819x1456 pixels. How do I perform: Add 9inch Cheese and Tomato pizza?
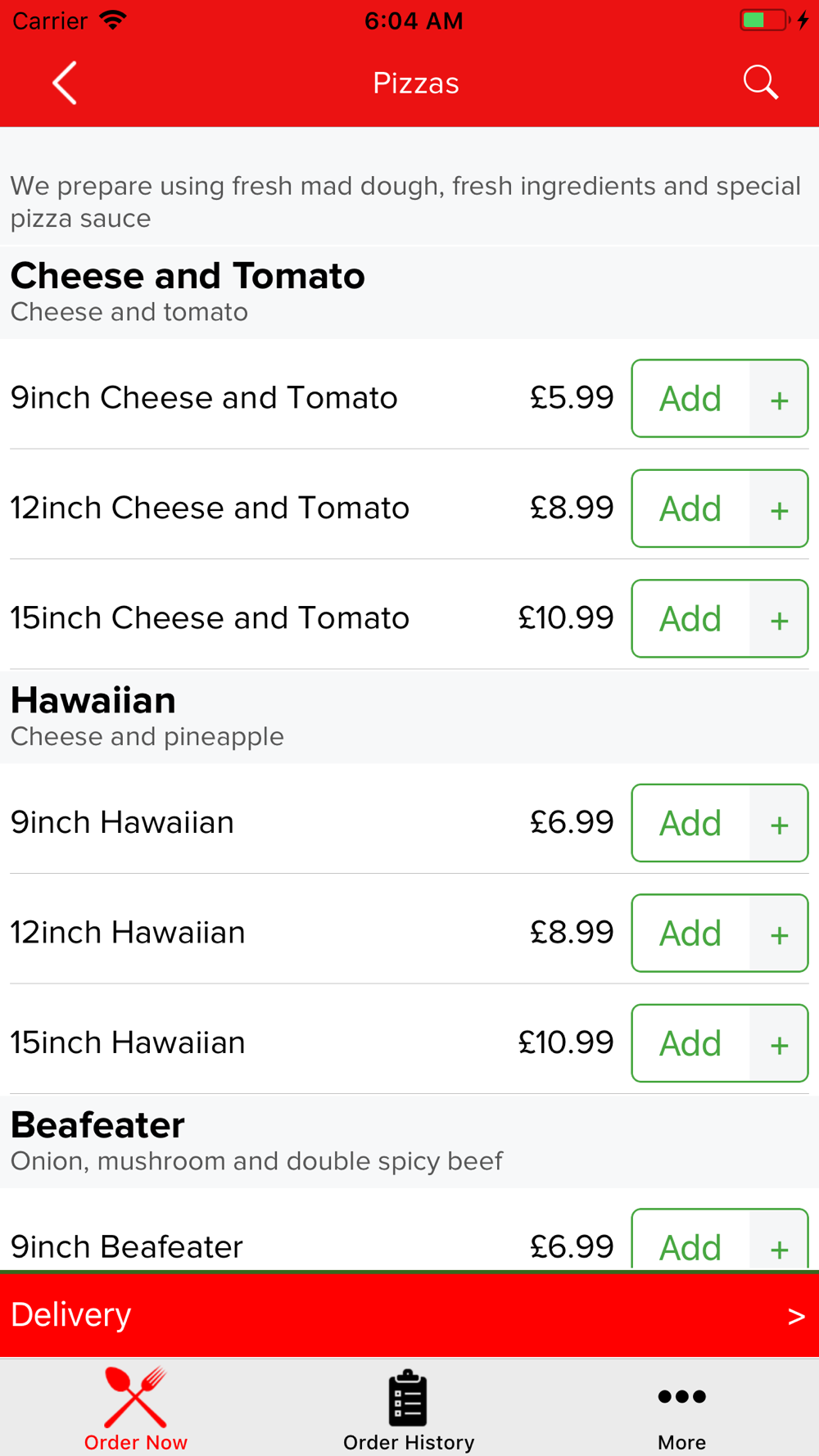pyautogui.click(x=719, y=398)
